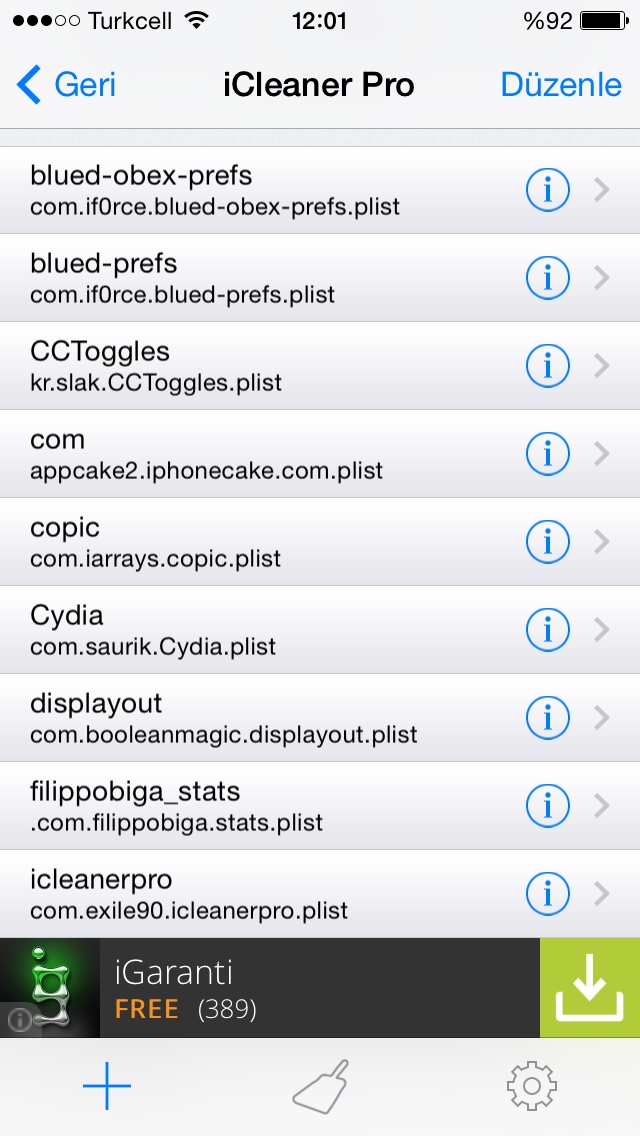The width and height of the screenshot is (640, 1136).
Task: Show info for filippobiga_stats
Action: click(547, 806)
